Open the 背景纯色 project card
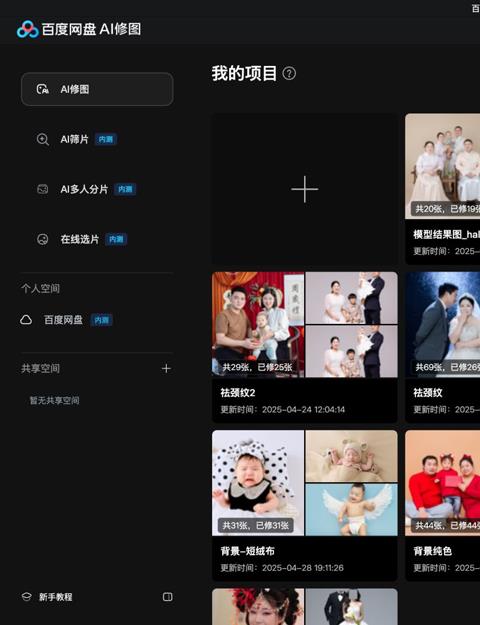Viewport: 480px width, 625px height. (443, 505)
